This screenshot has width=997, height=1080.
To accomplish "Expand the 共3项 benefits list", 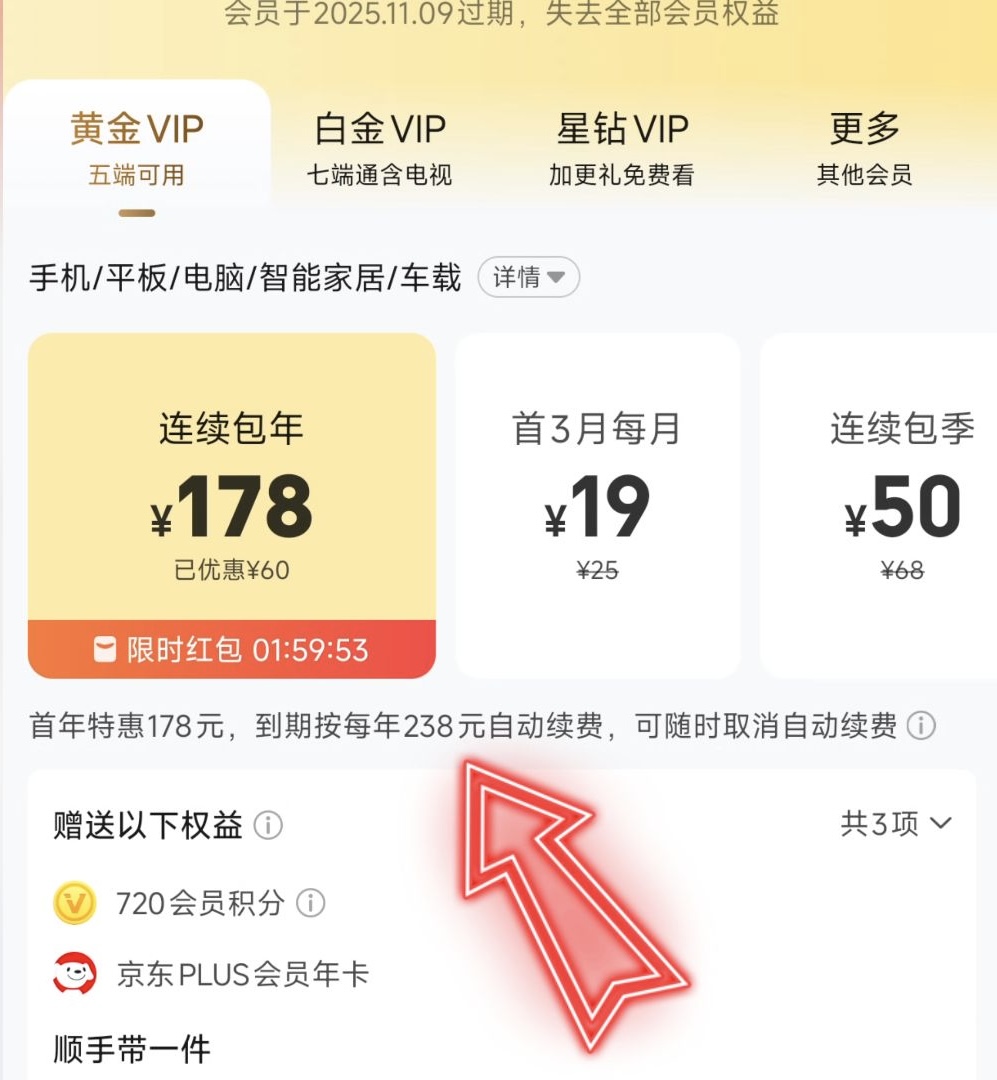I will (x=895, y=824).
